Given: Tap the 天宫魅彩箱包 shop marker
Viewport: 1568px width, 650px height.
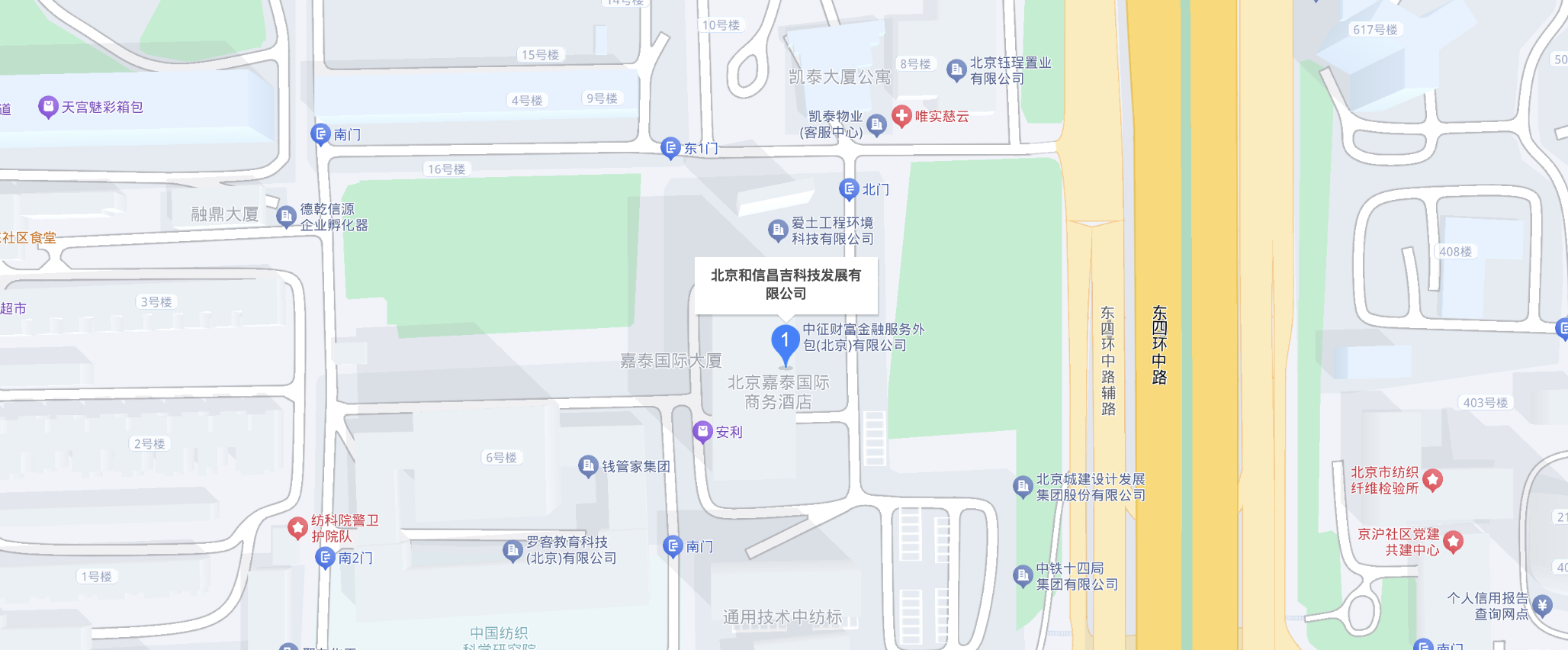Looking at the screenshot, I should click(48, 107).
